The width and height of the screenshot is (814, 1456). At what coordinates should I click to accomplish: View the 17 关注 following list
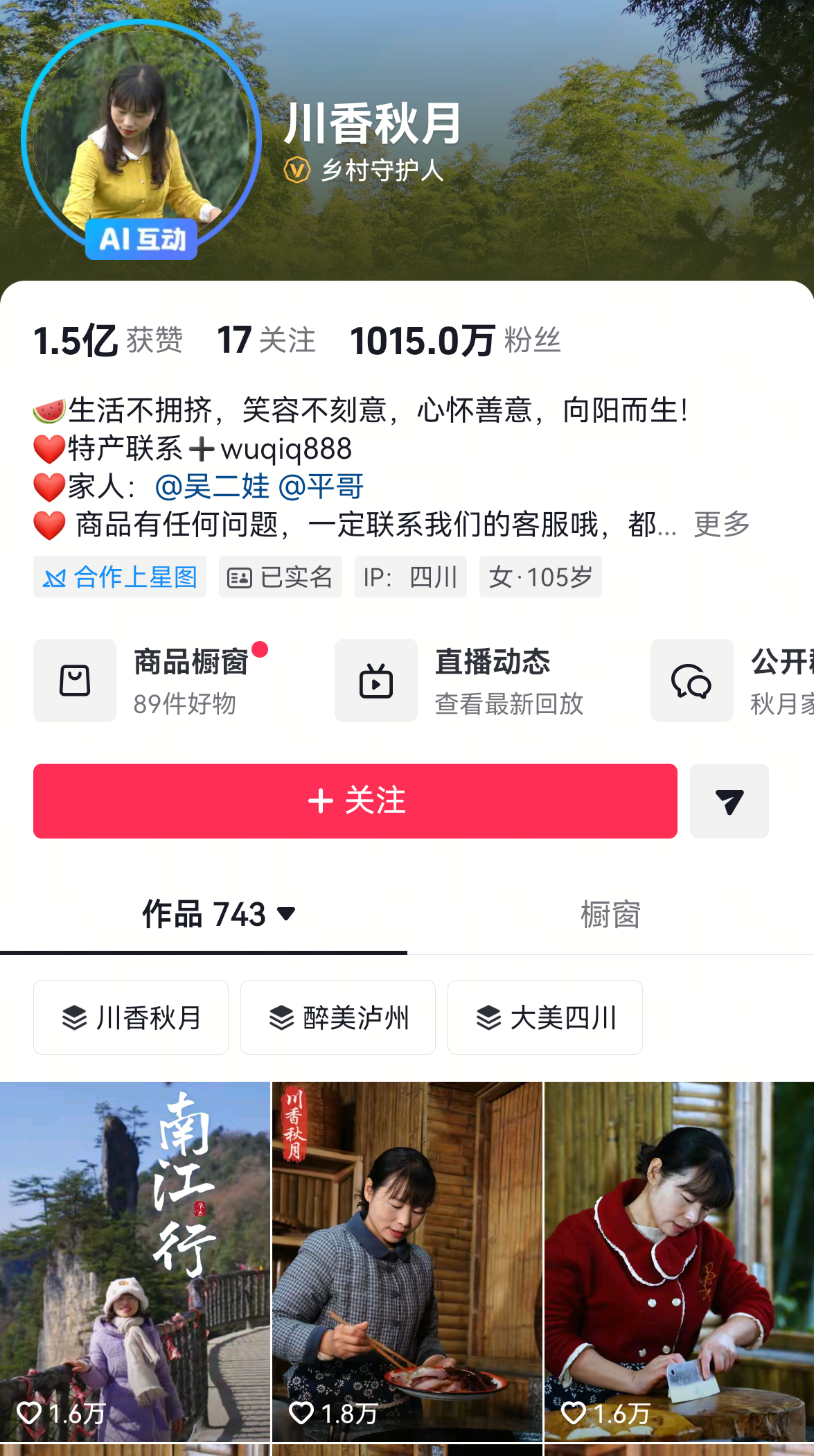coord(266,341)
